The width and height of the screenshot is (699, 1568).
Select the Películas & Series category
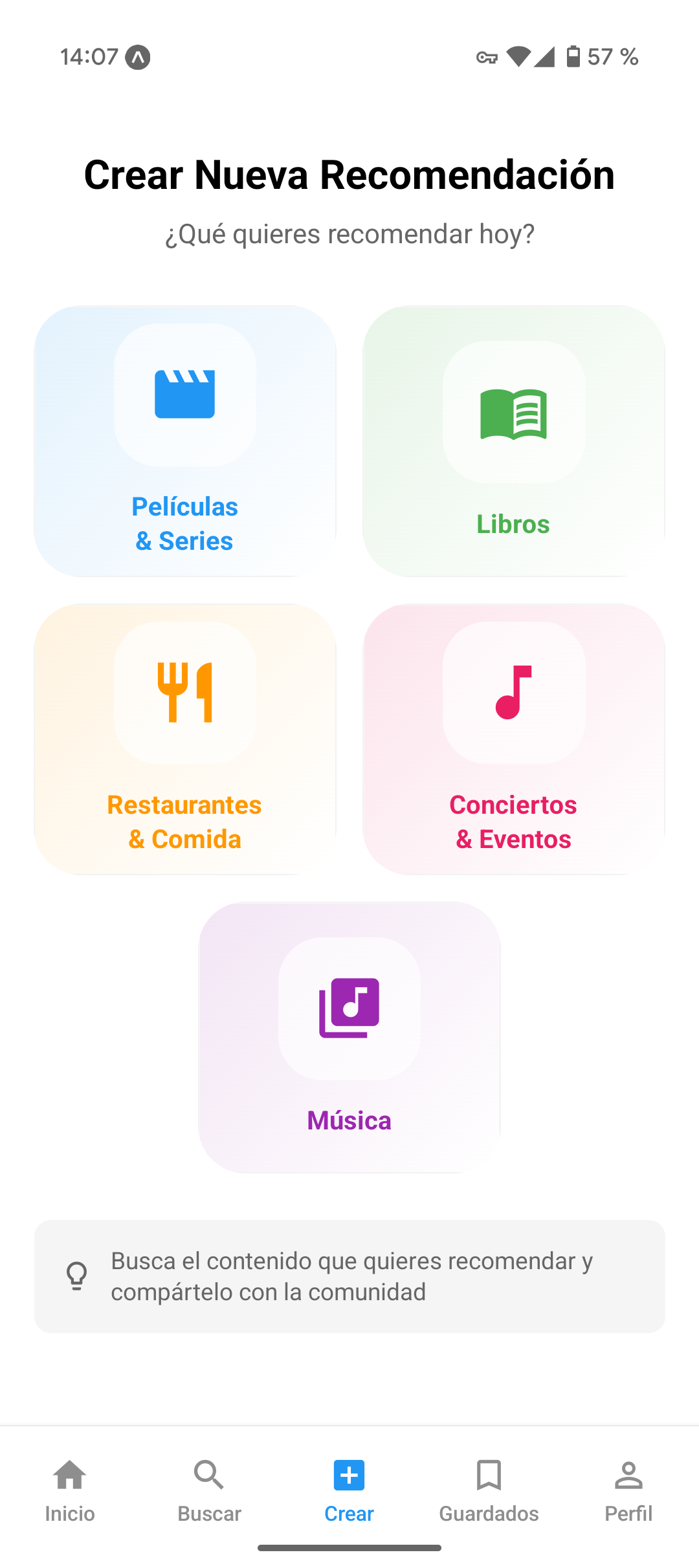[185, 441]
